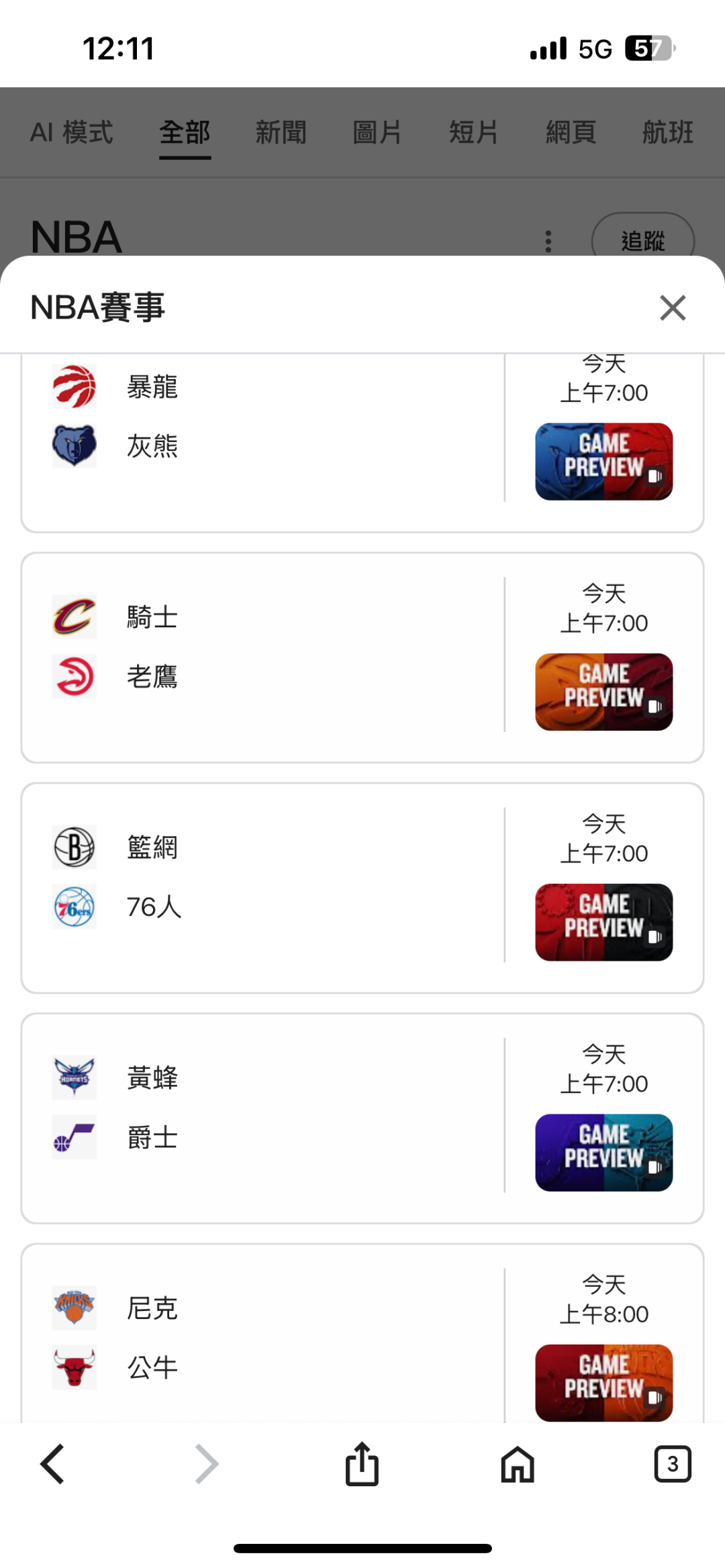The height and width of the screenshot is (1568, 725).
Task: Share this page from the browser toolbar
Action: point(362,1464)
